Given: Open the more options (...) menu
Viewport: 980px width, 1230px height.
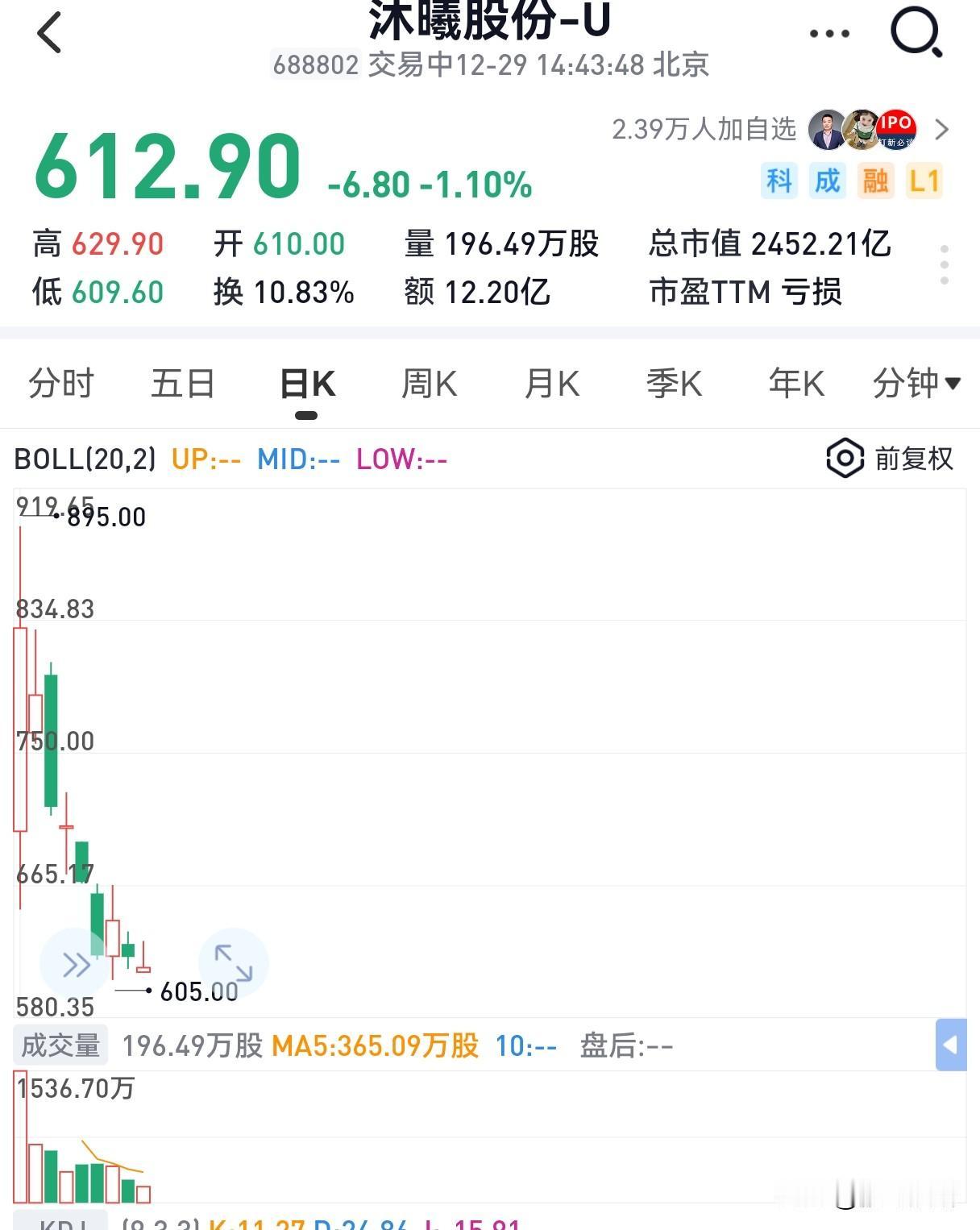Looking at the screenshot, I should coord(828,34).
